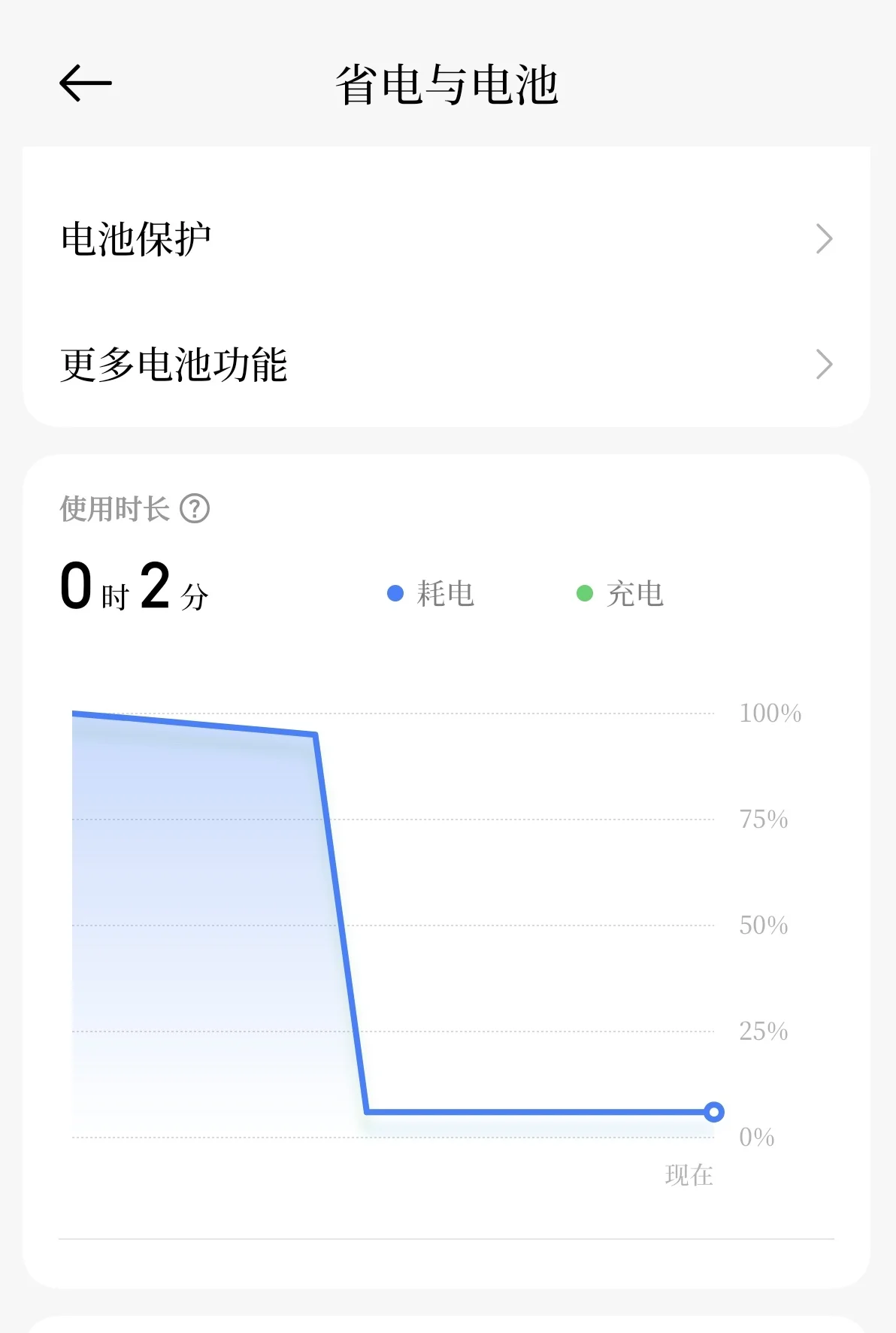The image size is (896, 1333).
Task: Open 电池保护 settings
Action: (446, 239)
